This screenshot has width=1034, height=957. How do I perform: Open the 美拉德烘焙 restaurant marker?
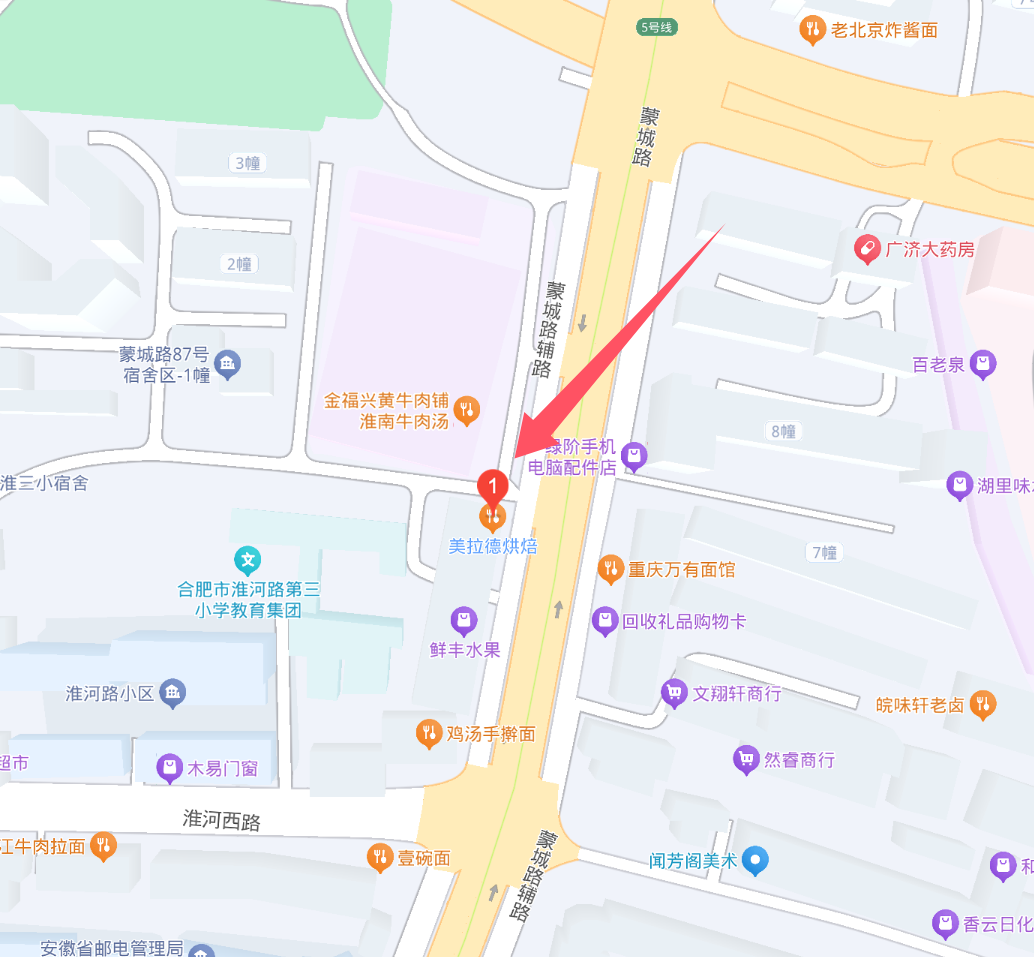[x=492, y=518]
